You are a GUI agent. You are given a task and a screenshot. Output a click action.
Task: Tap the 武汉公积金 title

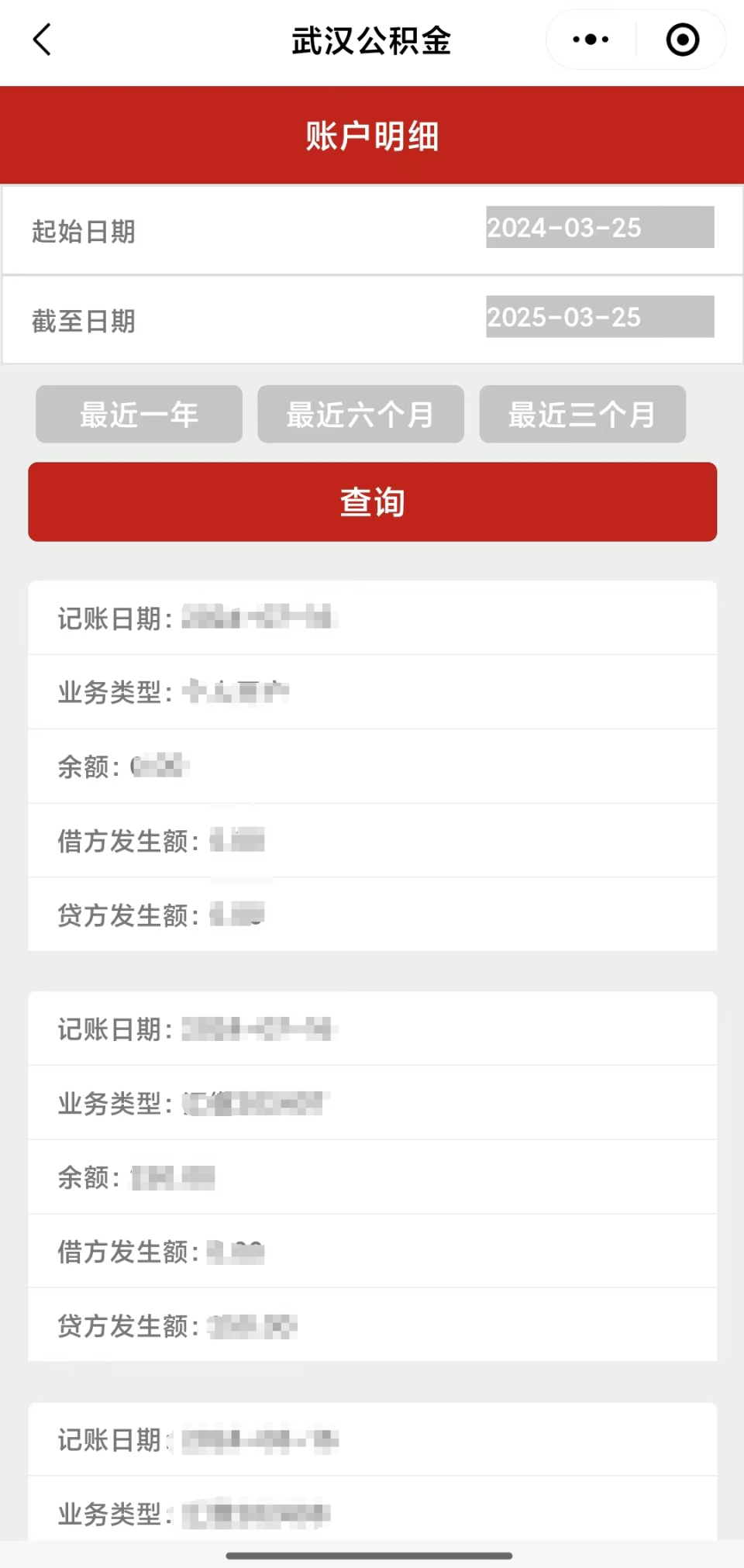(372, 40)
